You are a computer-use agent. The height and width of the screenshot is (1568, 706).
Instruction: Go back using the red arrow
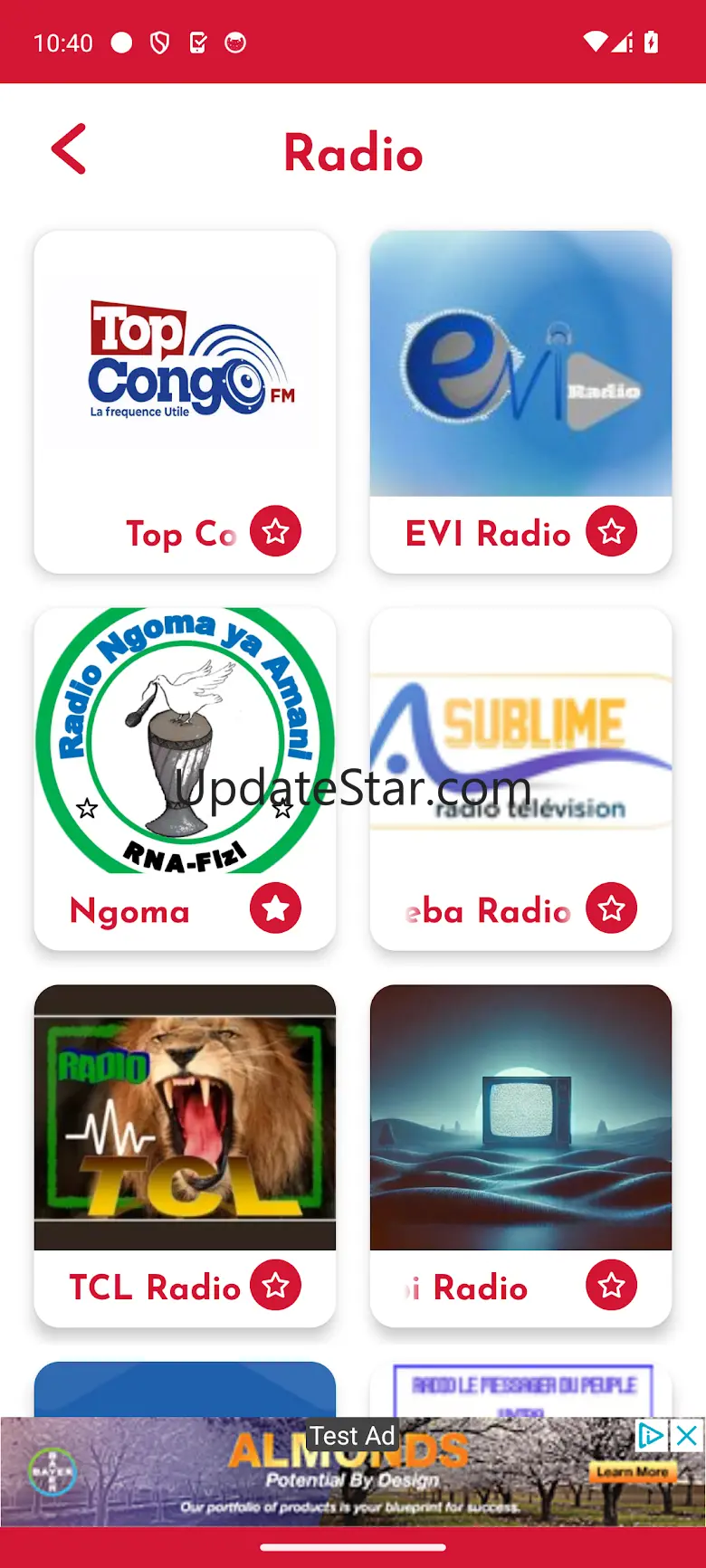click(69, 149)
